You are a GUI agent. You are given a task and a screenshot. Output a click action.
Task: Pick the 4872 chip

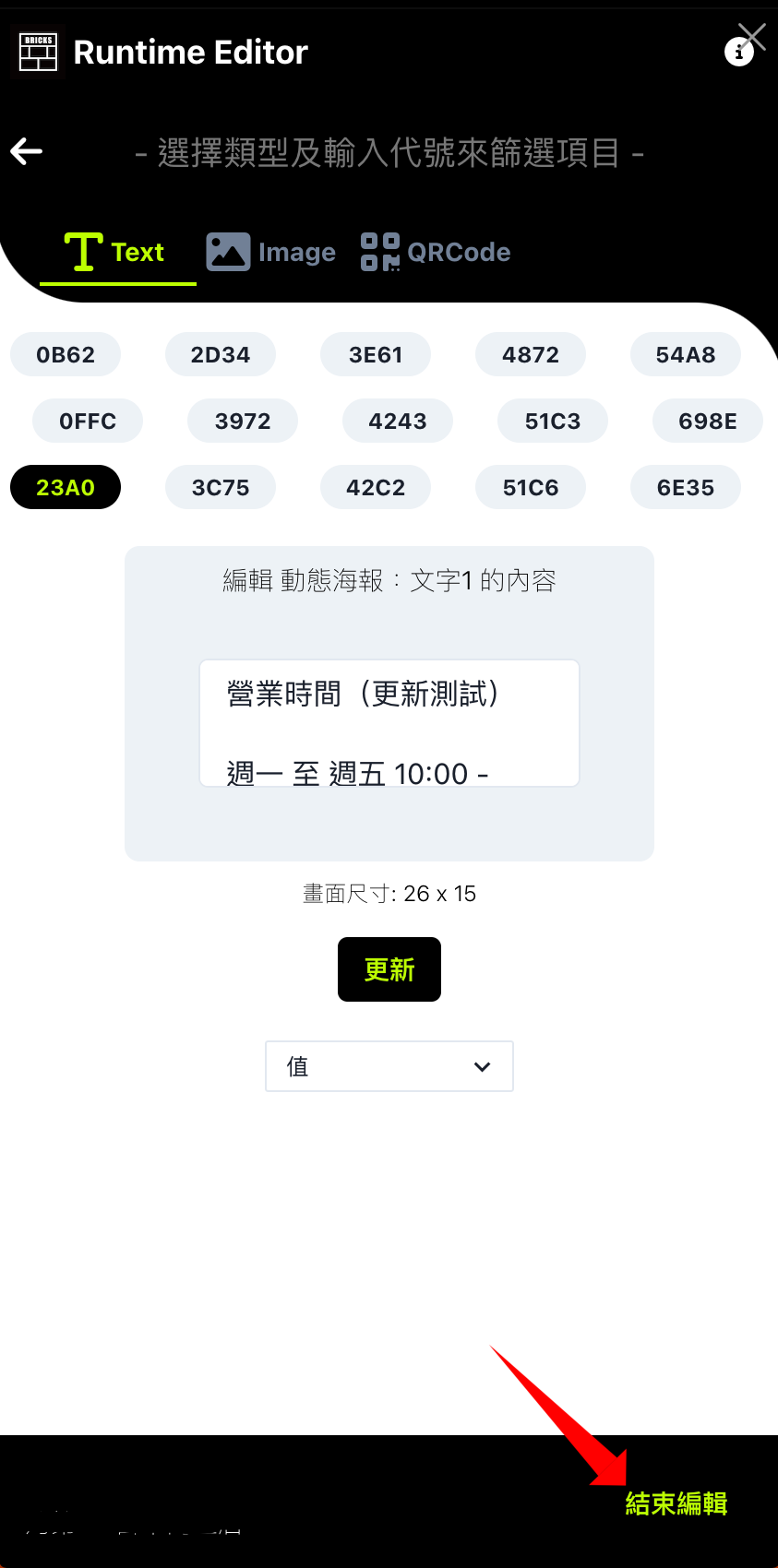coord(531,355)
